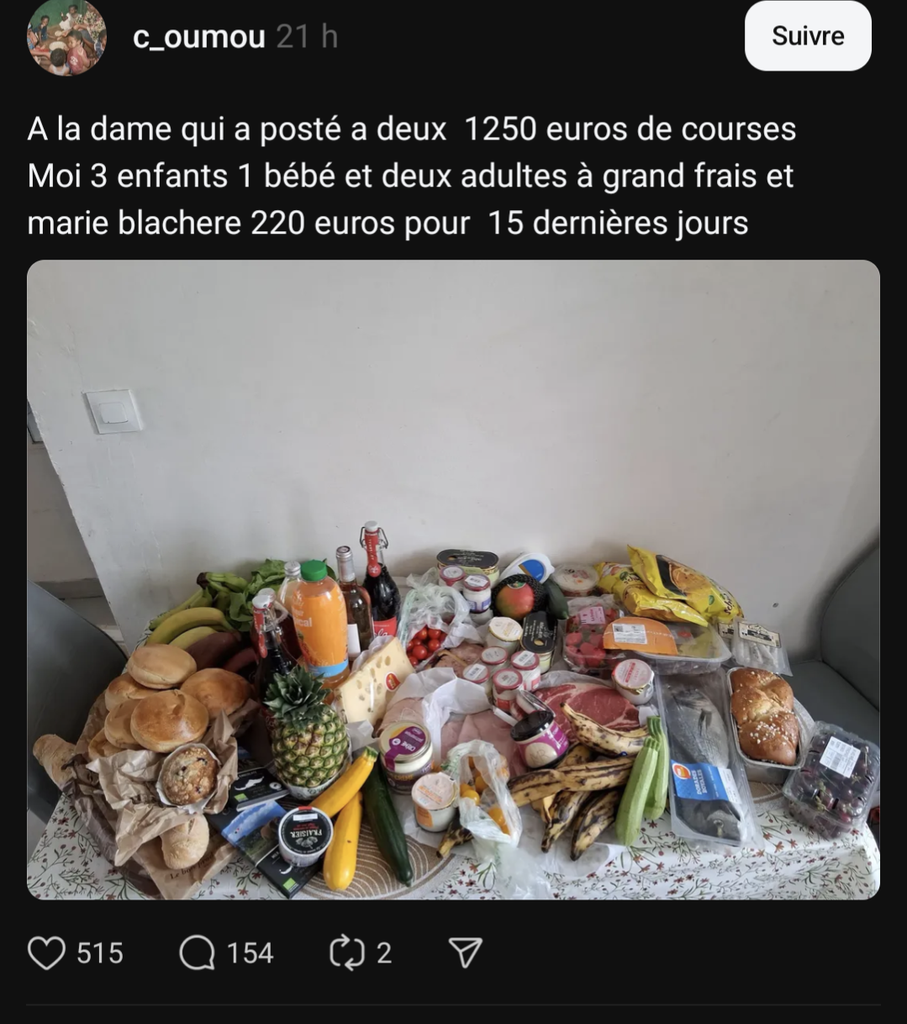
Task: Open the c_oumou username link
Action: [199, 37]
